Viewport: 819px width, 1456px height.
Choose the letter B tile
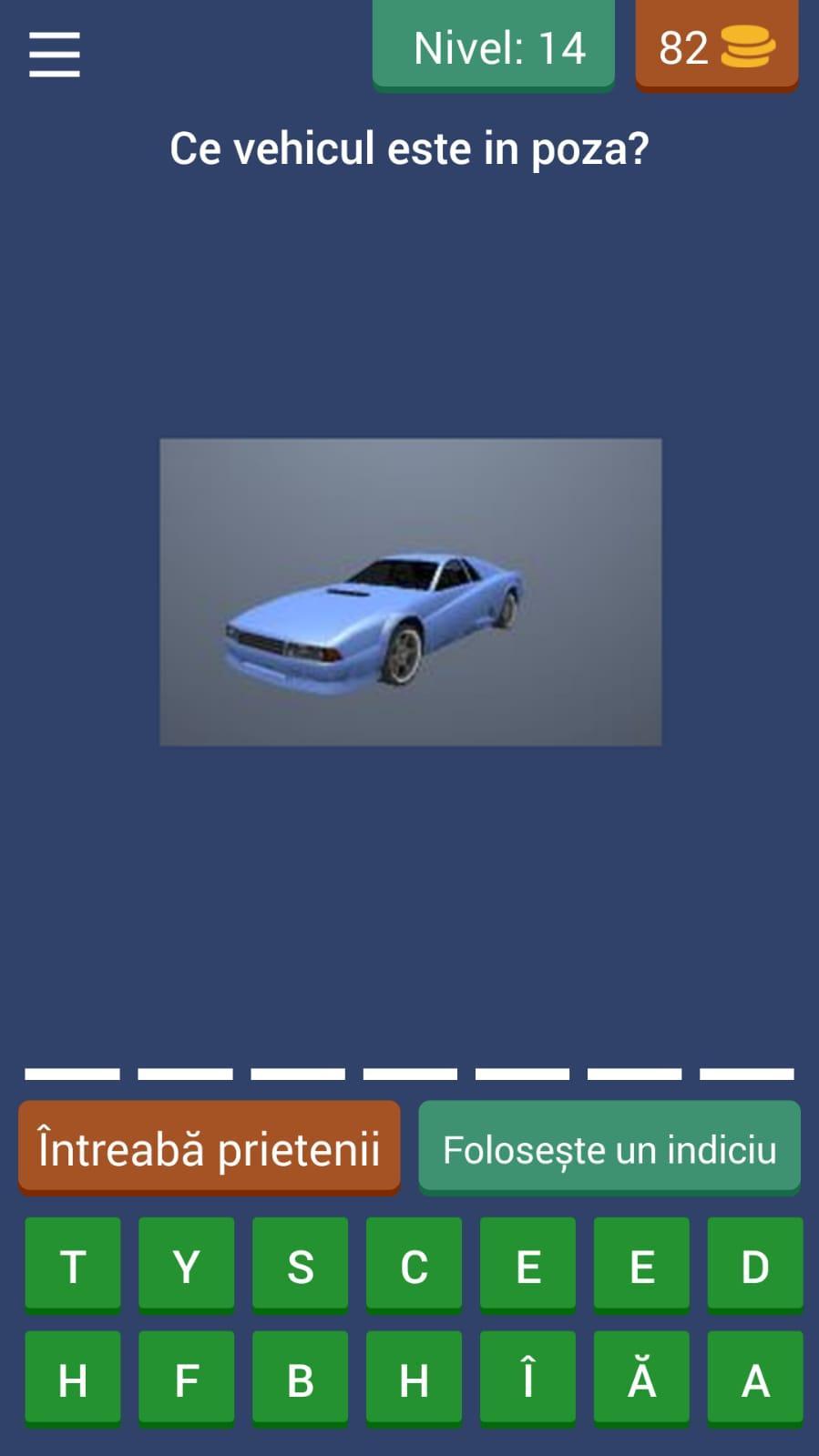pyautogui.click(x=300, y=1379)
